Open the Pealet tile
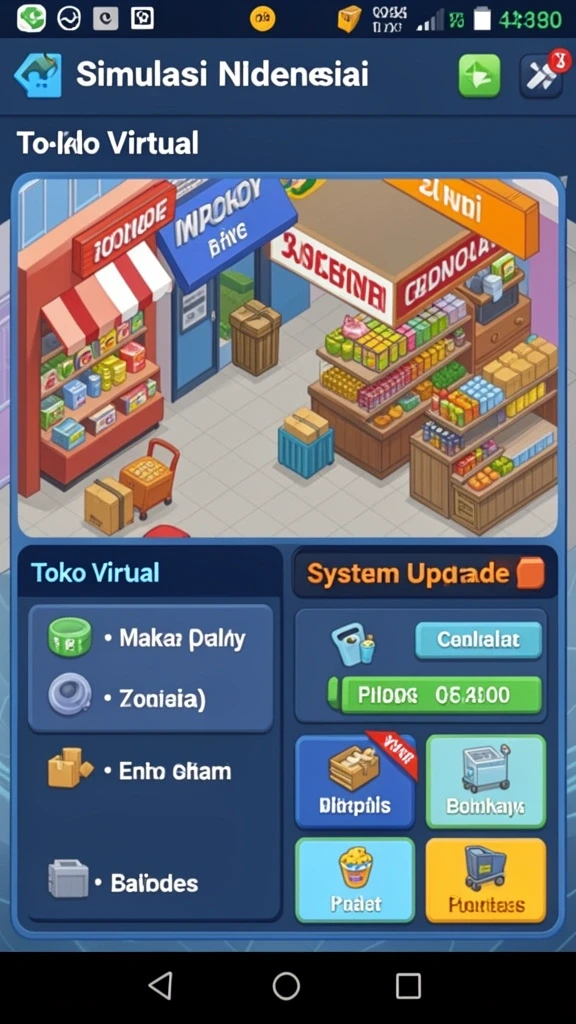This screenshot has height=1024, width=576. 355,880
